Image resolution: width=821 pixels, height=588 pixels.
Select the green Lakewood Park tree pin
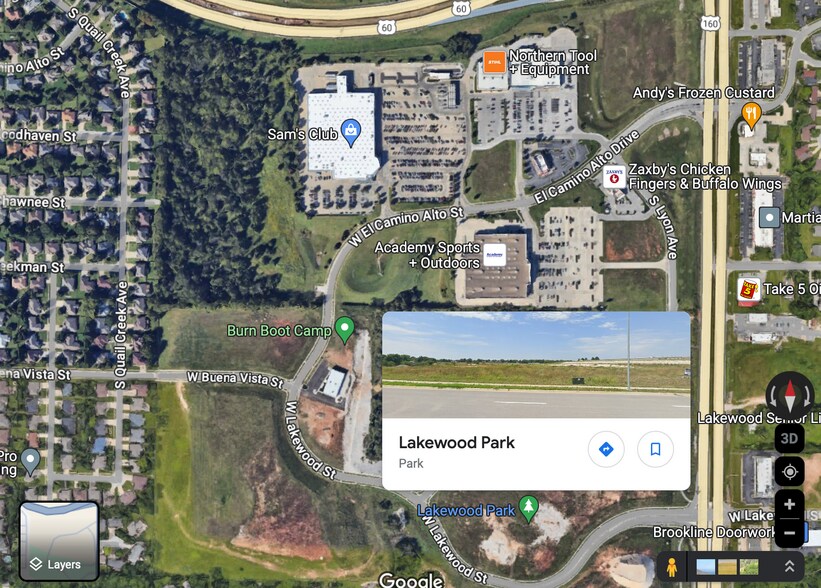[528, 507]
